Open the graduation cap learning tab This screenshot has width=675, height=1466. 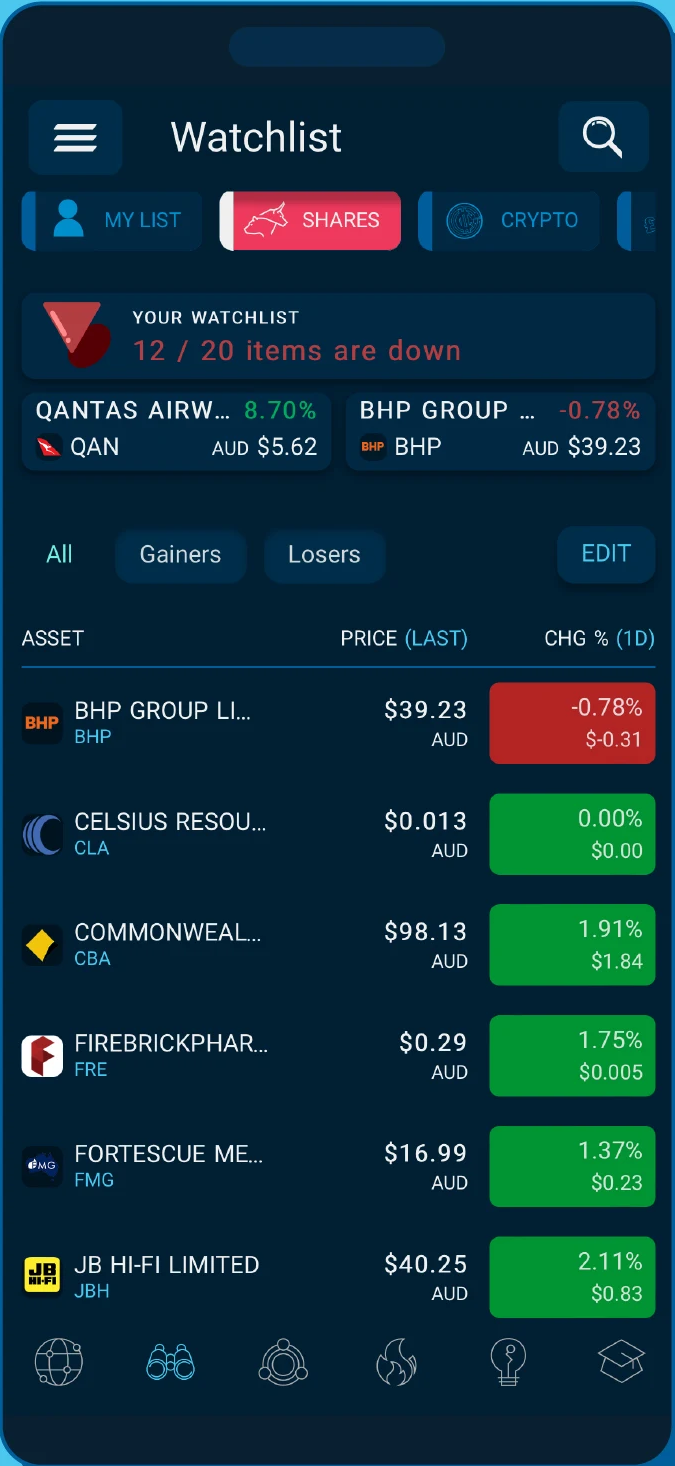621,1361
